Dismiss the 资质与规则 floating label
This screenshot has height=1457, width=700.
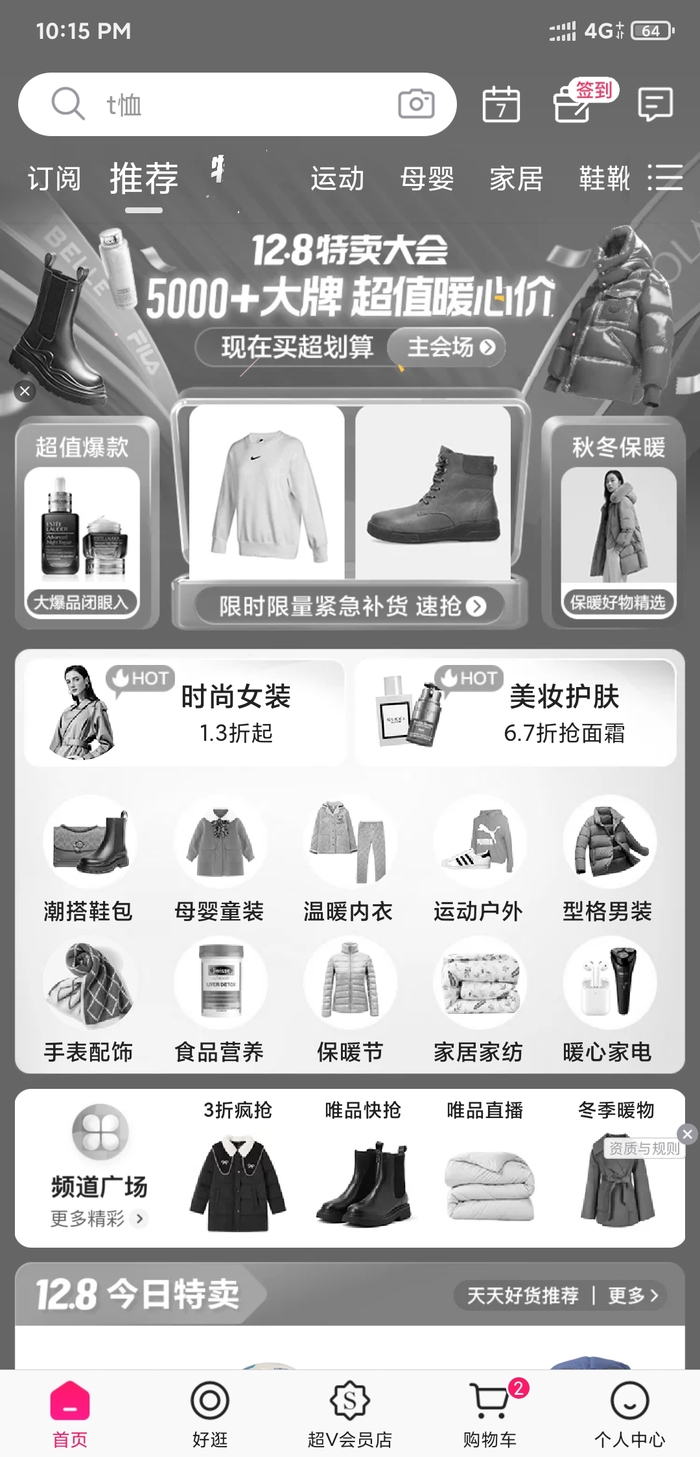(x=686, y=1133)
